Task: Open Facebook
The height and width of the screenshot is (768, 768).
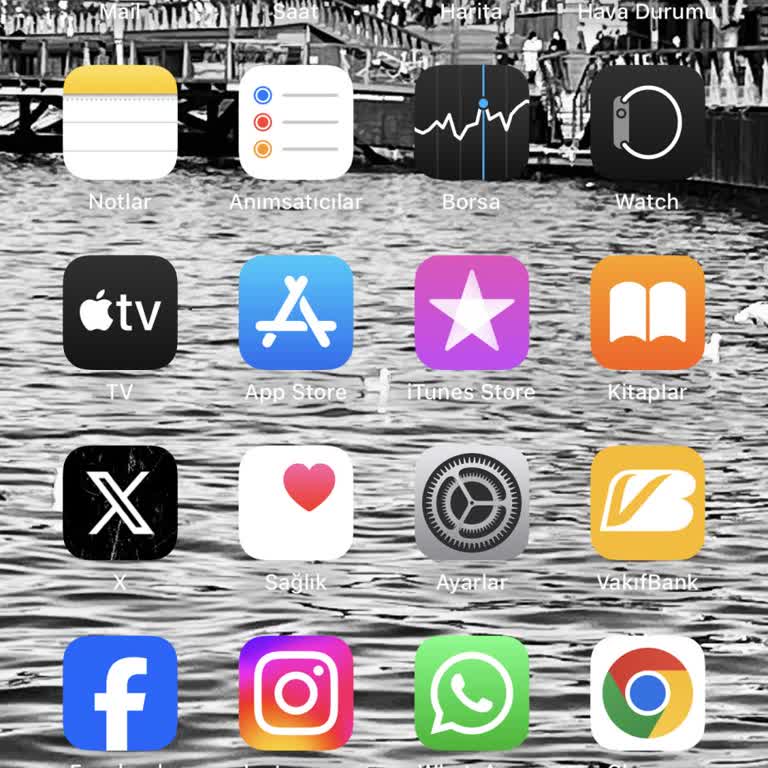Action: click(x=120, y=692)
